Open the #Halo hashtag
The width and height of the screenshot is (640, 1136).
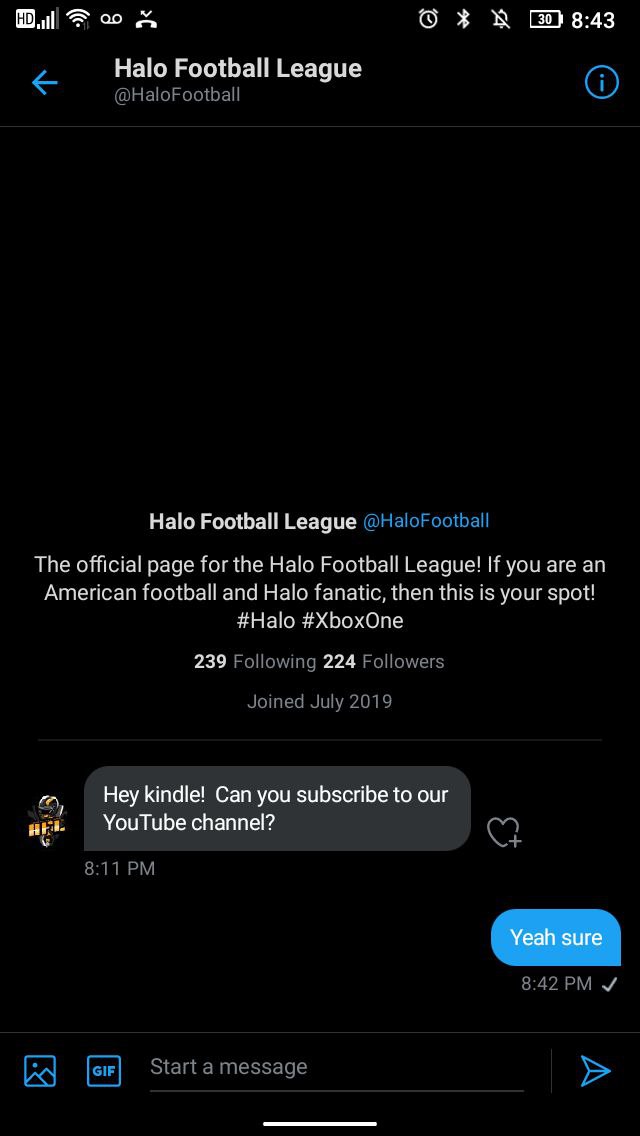click(266, 620)
